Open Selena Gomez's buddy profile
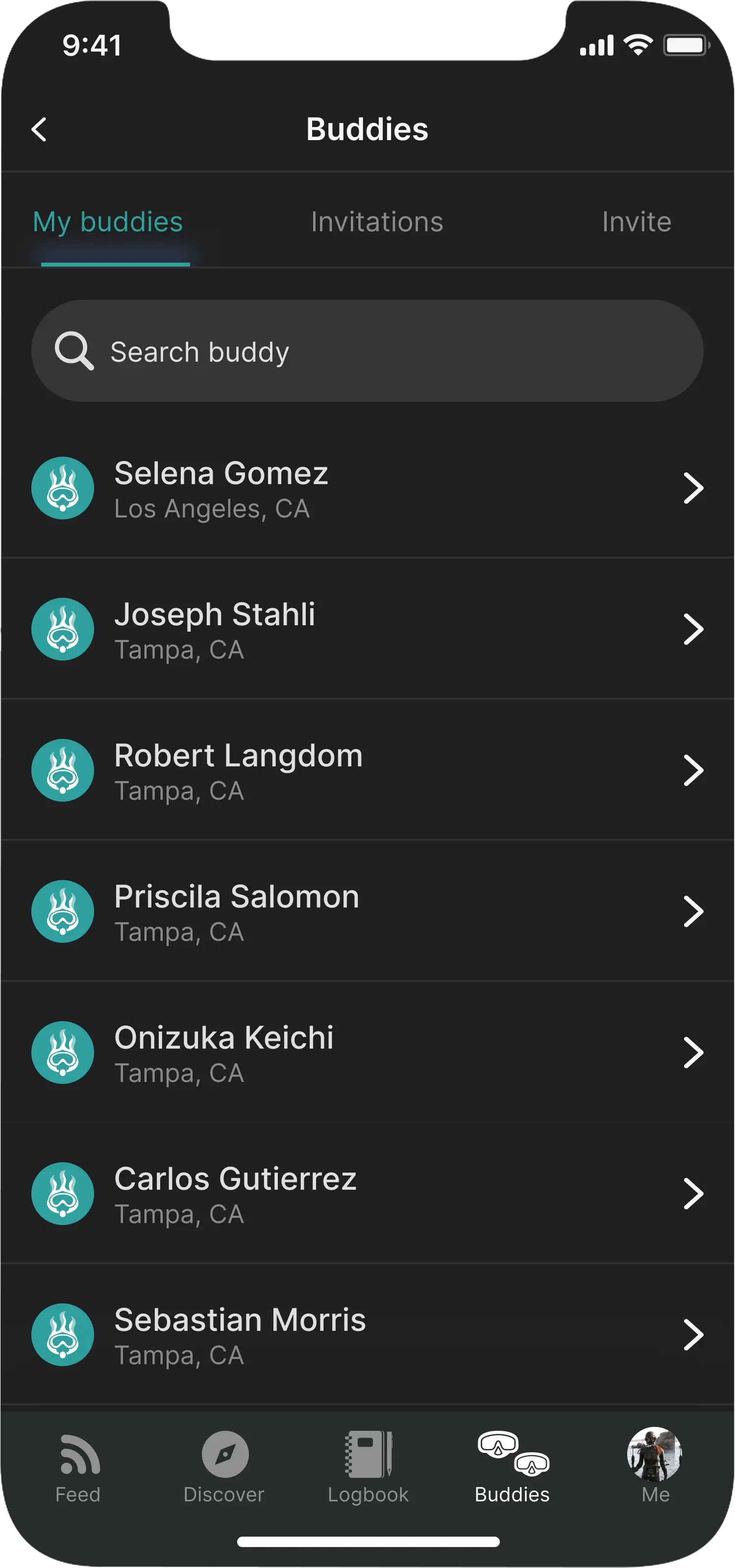Image resolution: width=735 pixels, height=1568 pixels. point(367,489)
